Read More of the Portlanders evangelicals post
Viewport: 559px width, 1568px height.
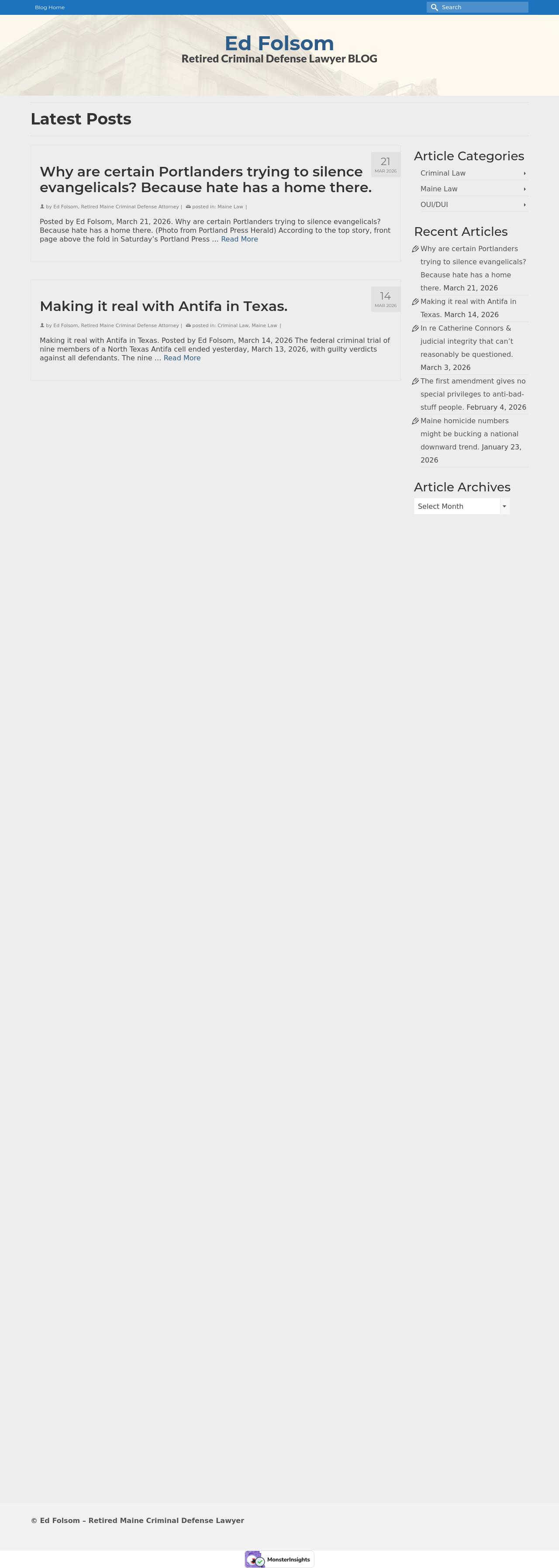(x=239, y=239)
